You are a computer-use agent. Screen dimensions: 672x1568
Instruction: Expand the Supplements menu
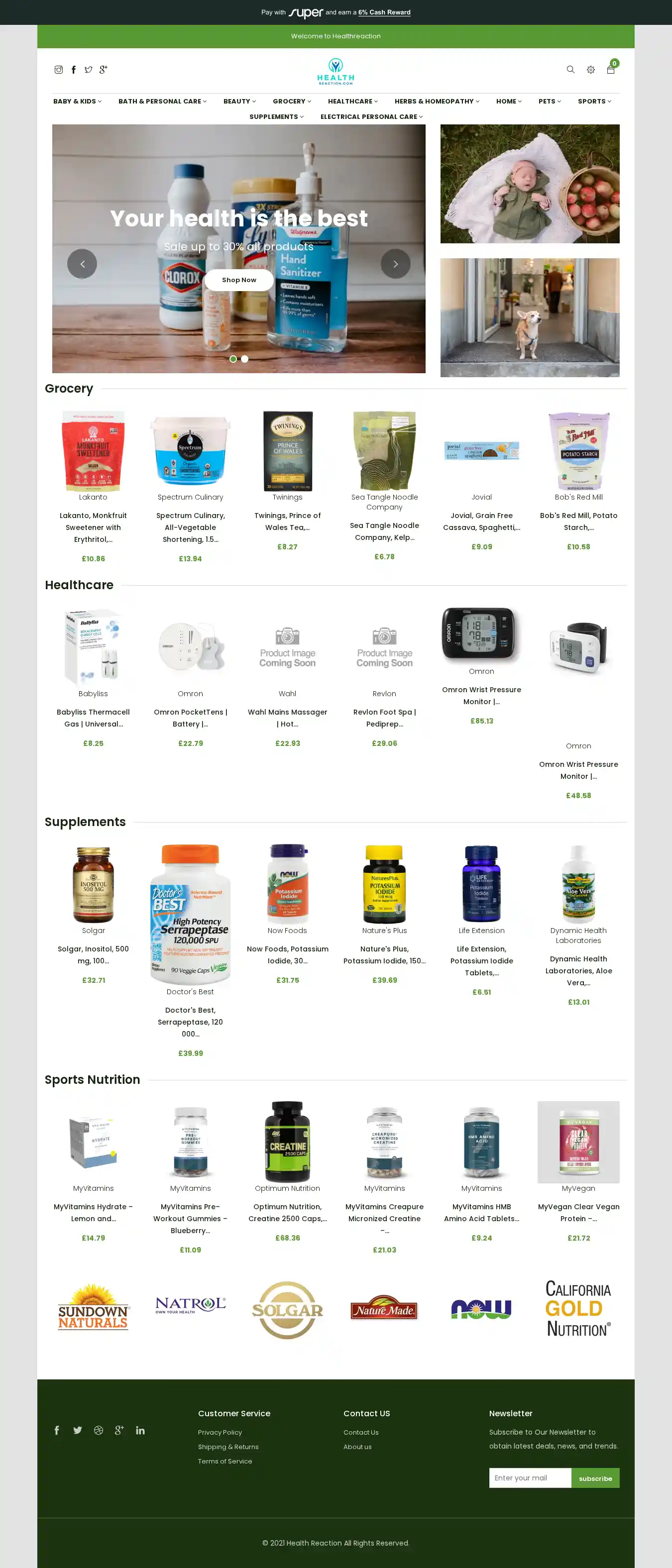276,116
